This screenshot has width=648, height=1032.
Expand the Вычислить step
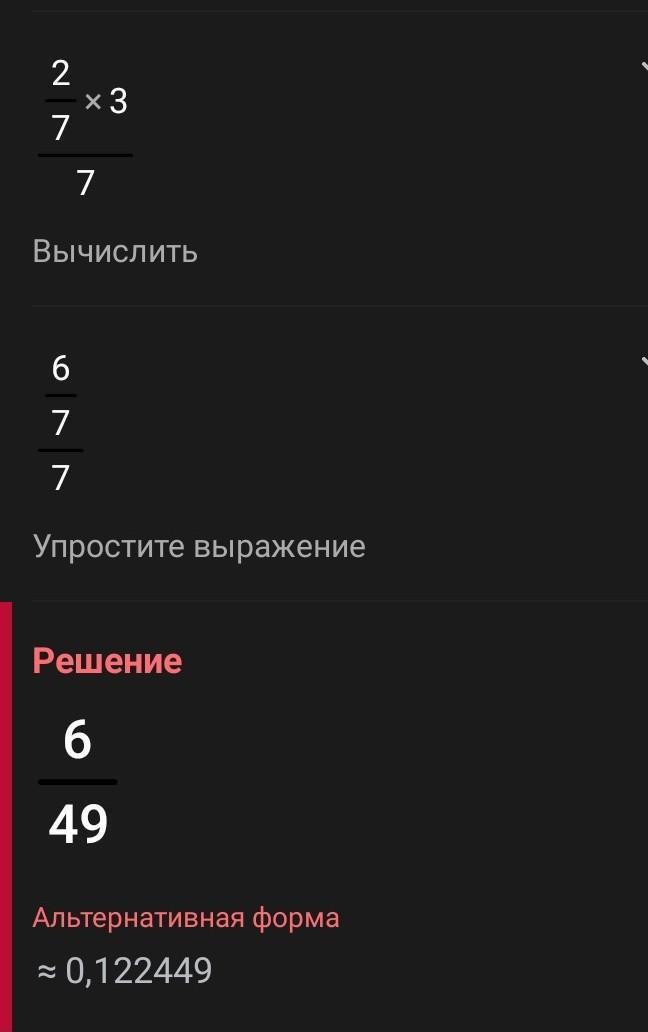pyautogui.click(x=643, y=68)
